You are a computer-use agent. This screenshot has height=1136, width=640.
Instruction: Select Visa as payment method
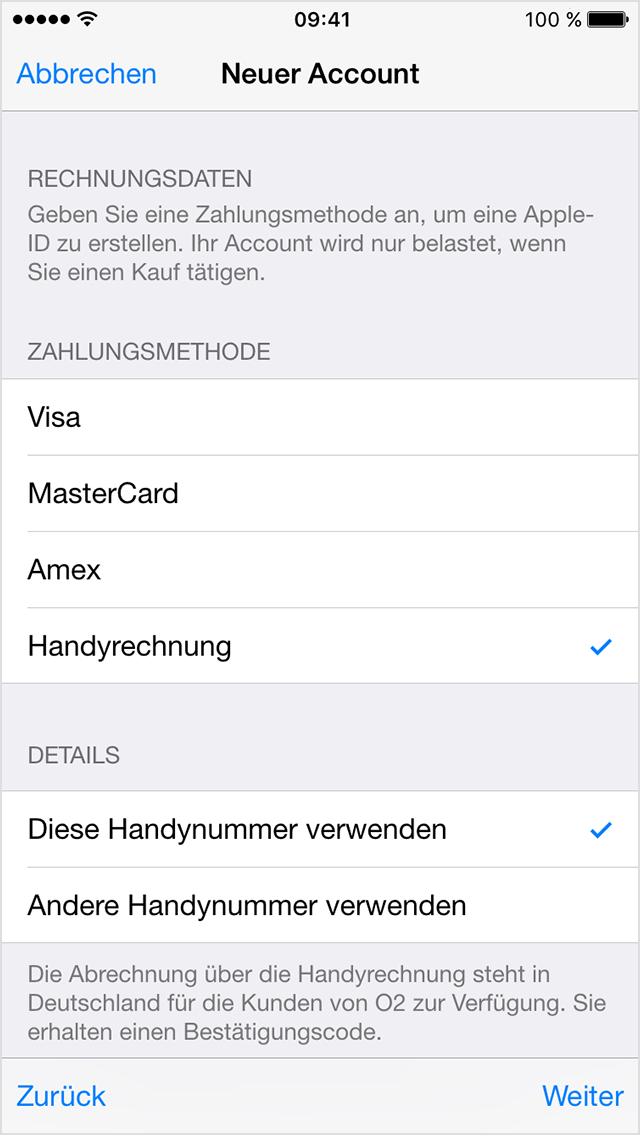tap(320, 417)
